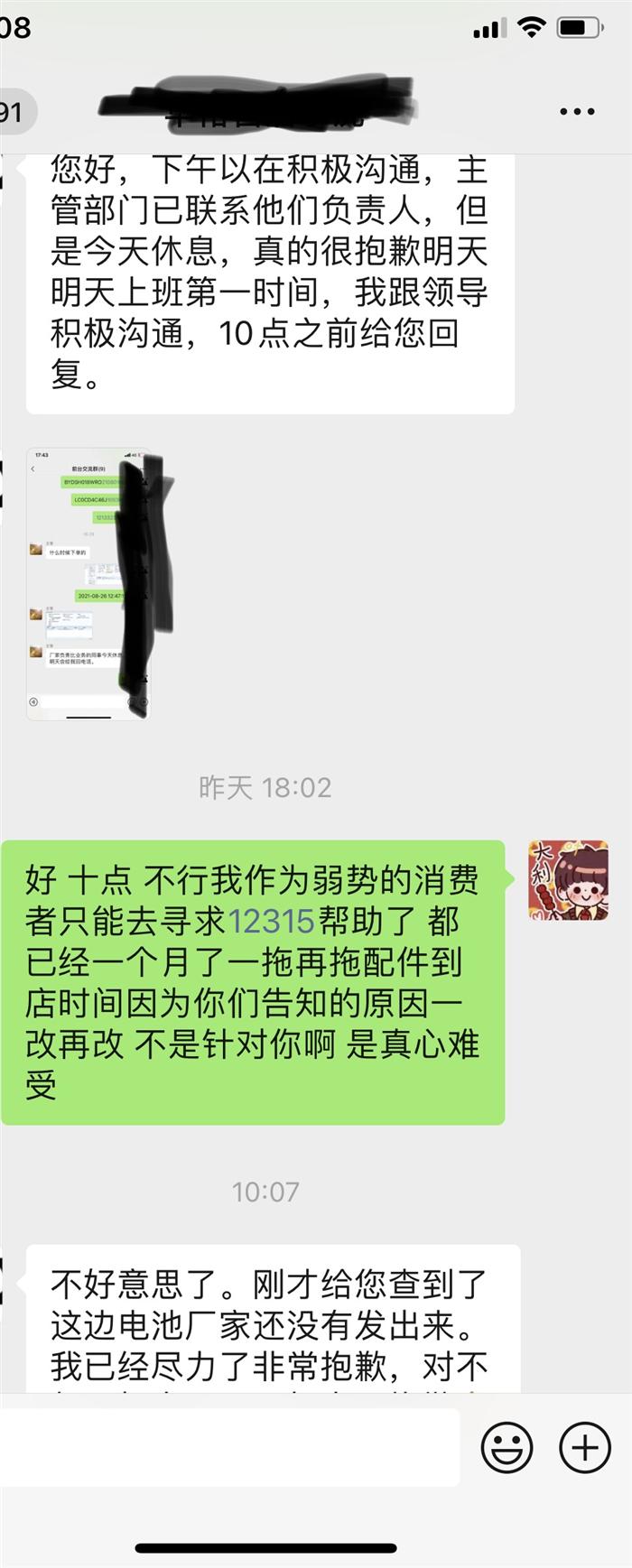Open the three-dot chat options menu
Screen dimensions: 632x1568
coord(577,113)
